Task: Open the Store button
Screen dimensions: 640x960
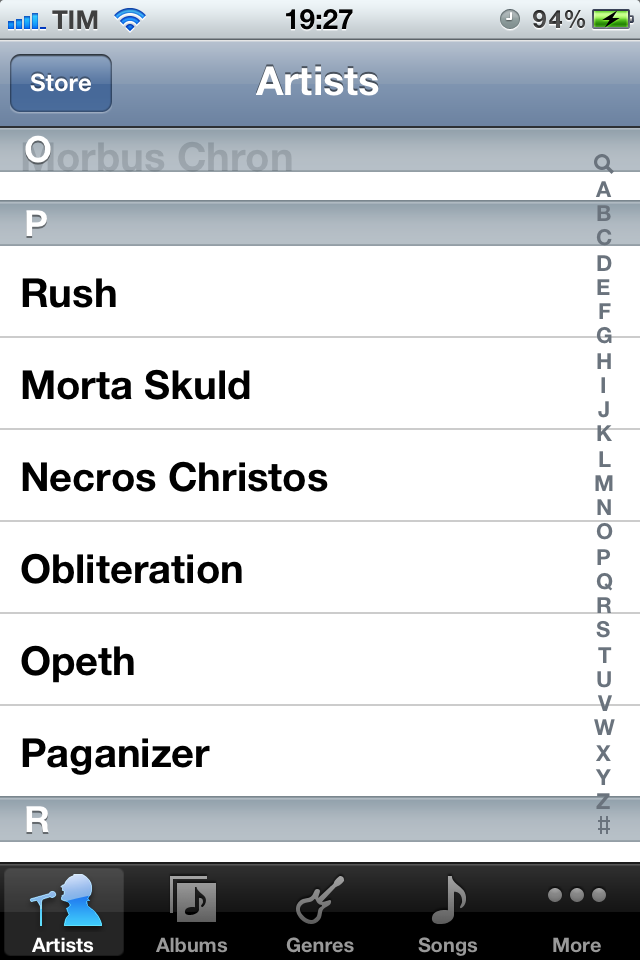Action: coord(60,83)
